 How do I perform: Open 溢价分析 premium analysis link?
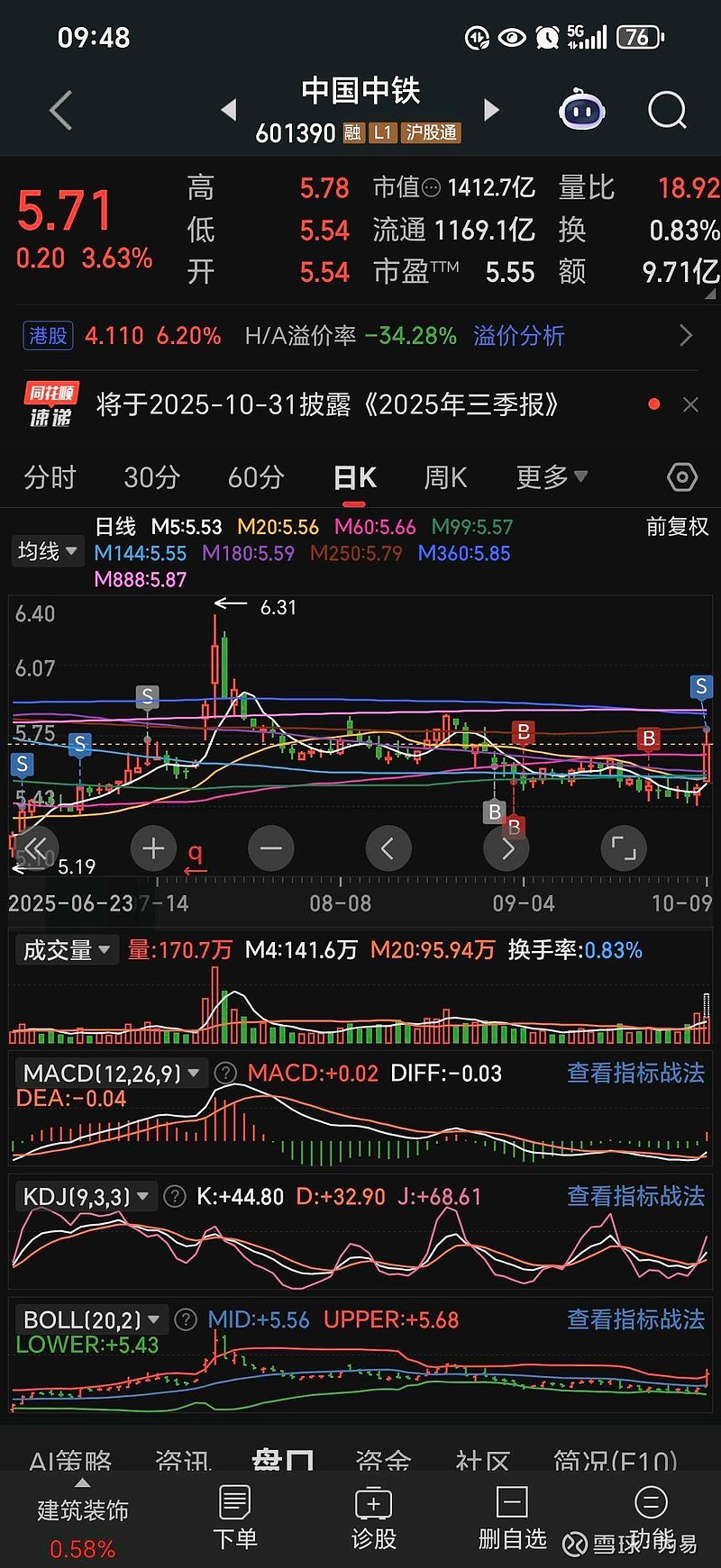519,336
